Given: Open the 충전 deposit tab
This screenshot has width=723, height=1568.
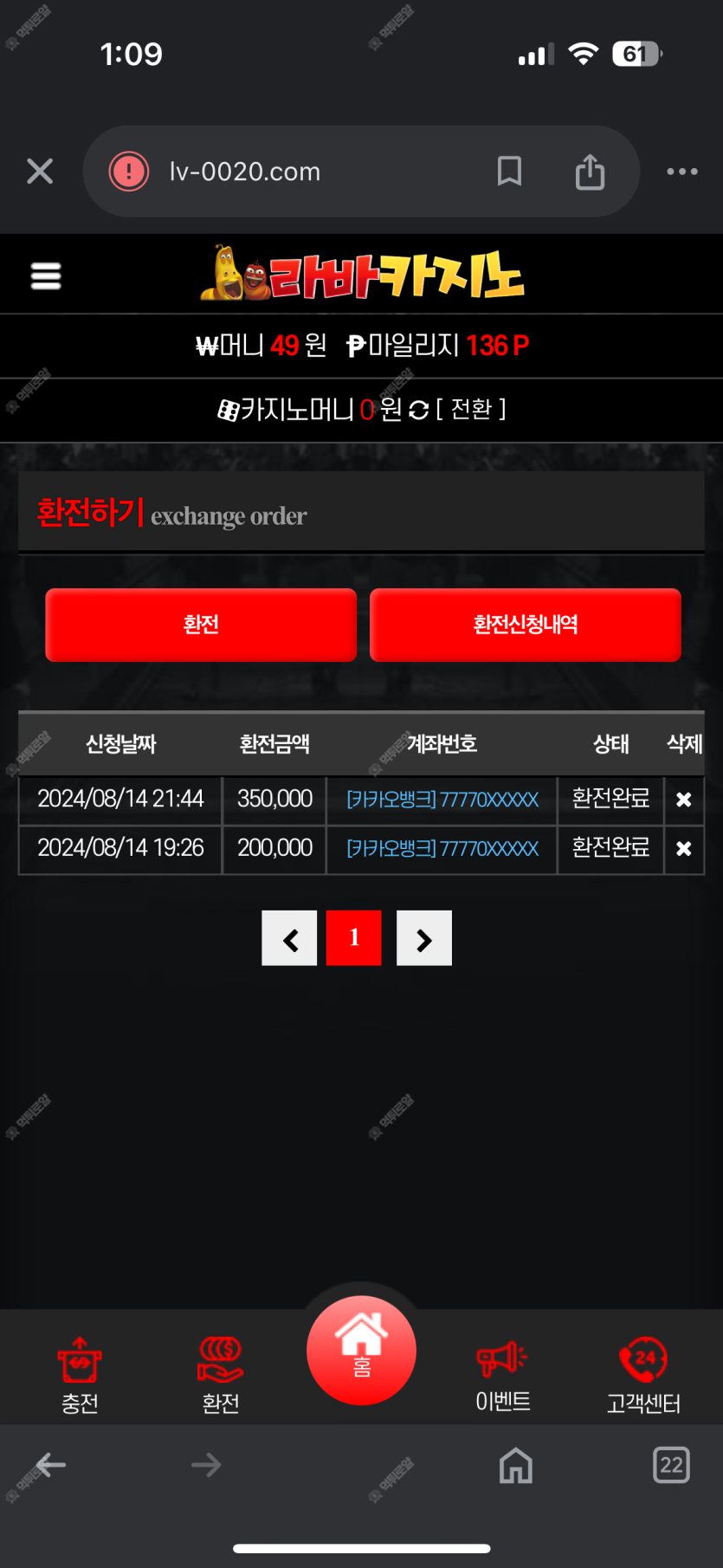Looking at the screenshot, I should point(80,1375).
